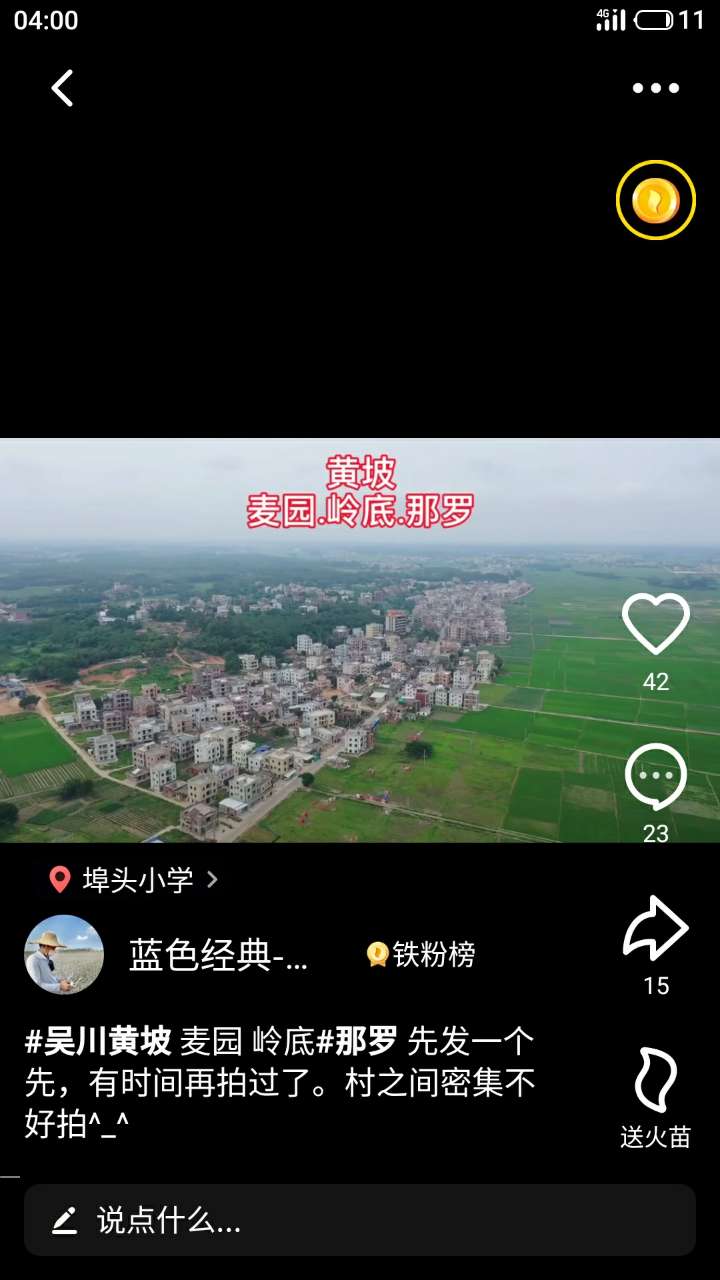Share this video via the arrow

(x=656, y=929)
